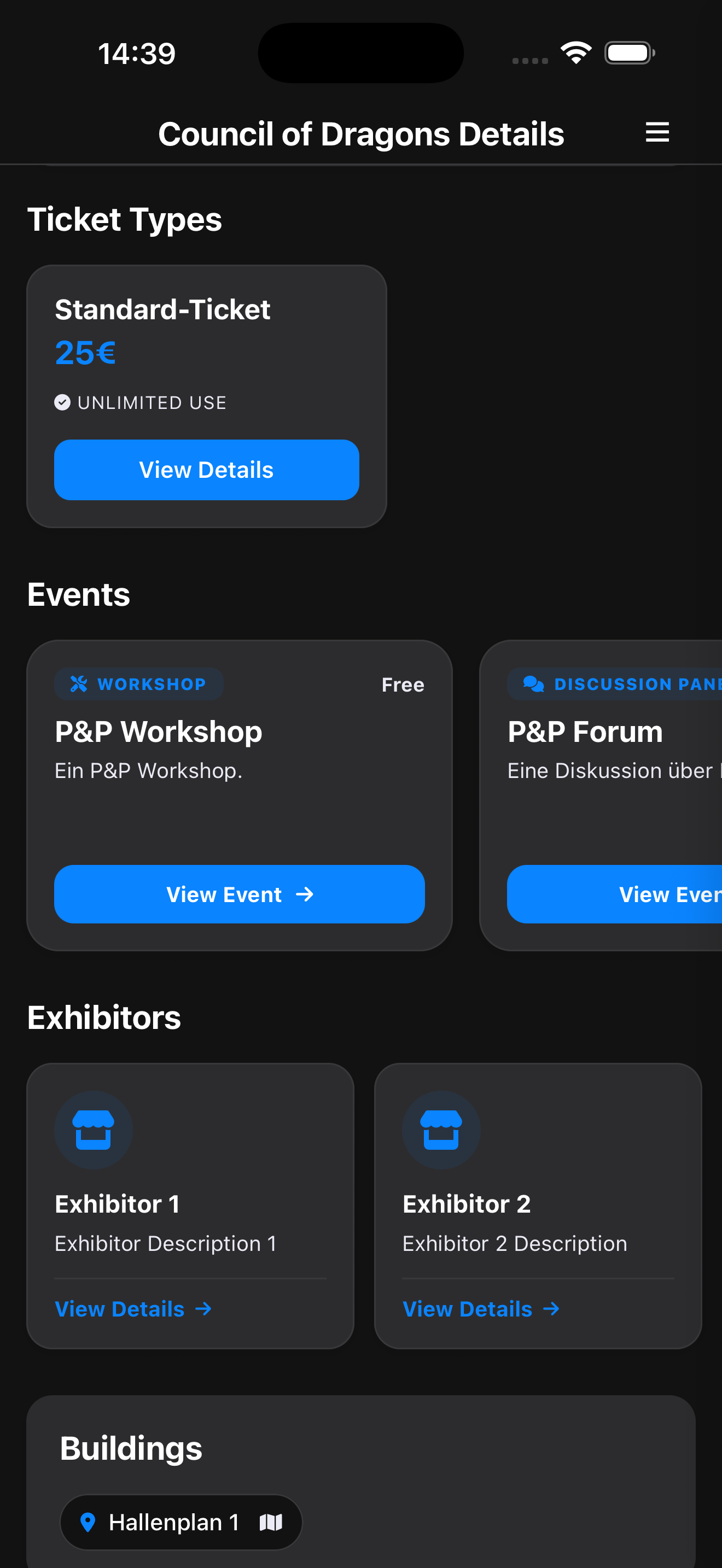722x1568 pixels.
Task: Click the arrow in View Event button
Action: point(304,894)
